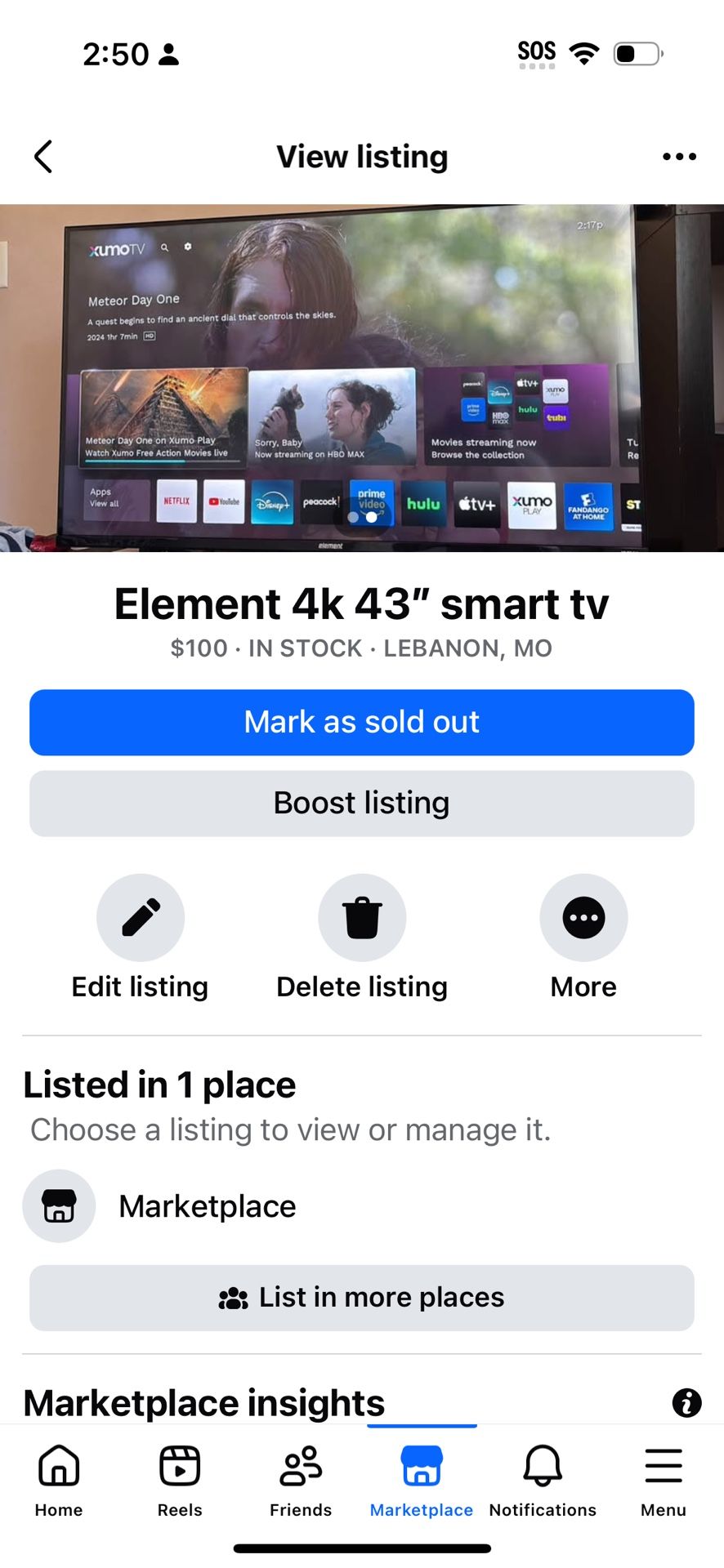
Task: Open the Menu tab
Action: (x=664, y=1481)
